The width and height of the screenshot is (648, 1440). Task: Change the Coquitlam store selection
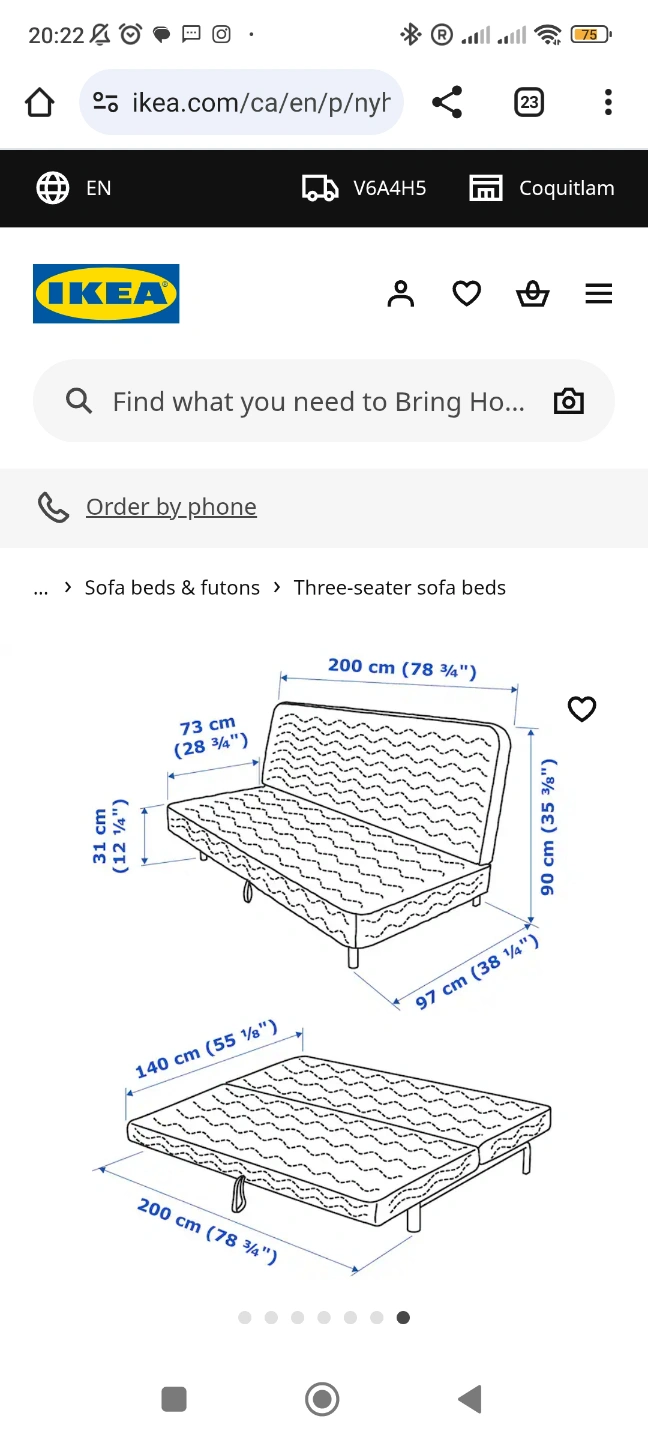[x=542, y=188]
